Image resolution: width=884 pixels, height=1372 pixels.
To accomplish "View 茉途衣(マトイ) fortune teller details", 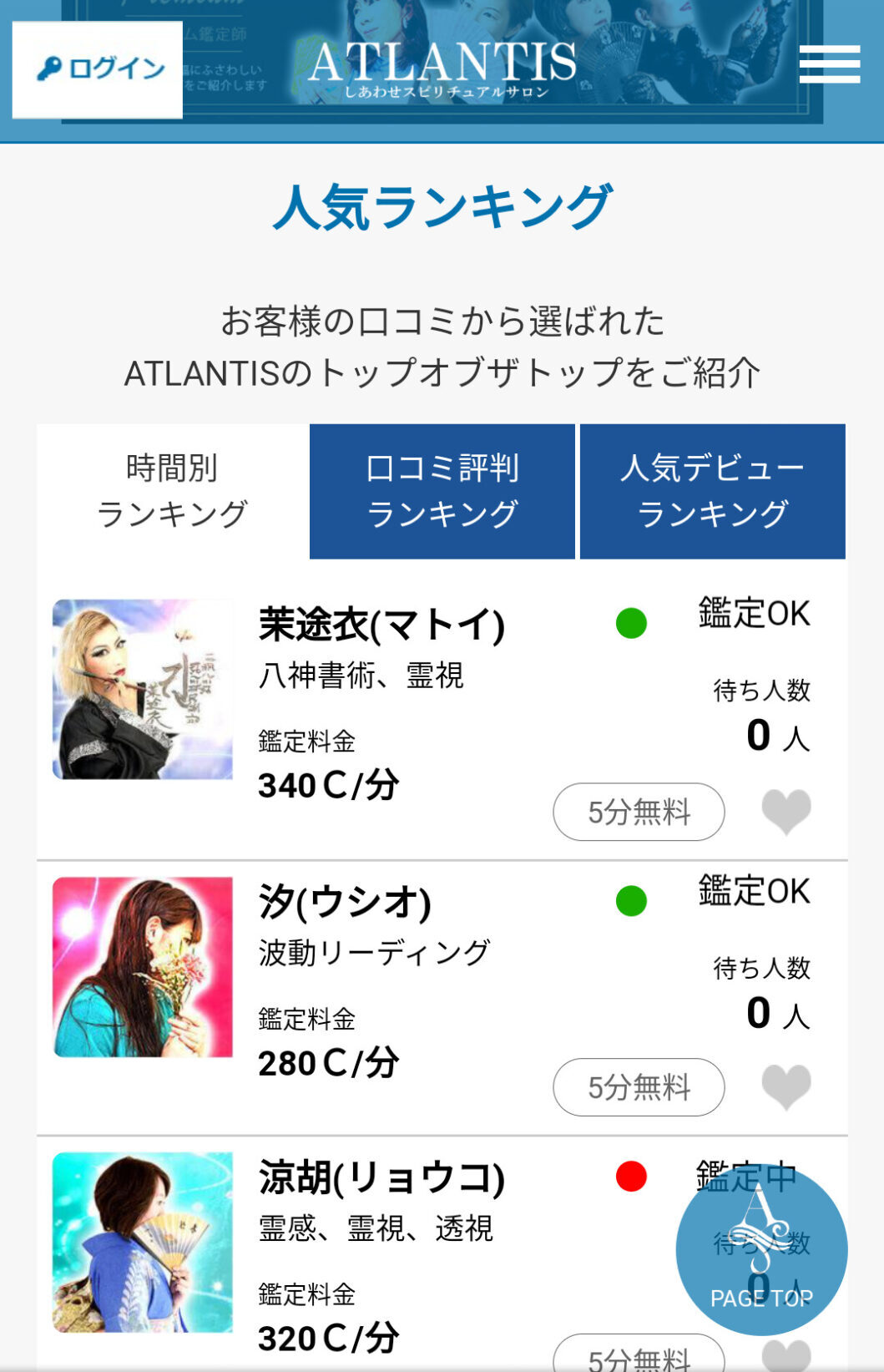I will click(381, 625).
